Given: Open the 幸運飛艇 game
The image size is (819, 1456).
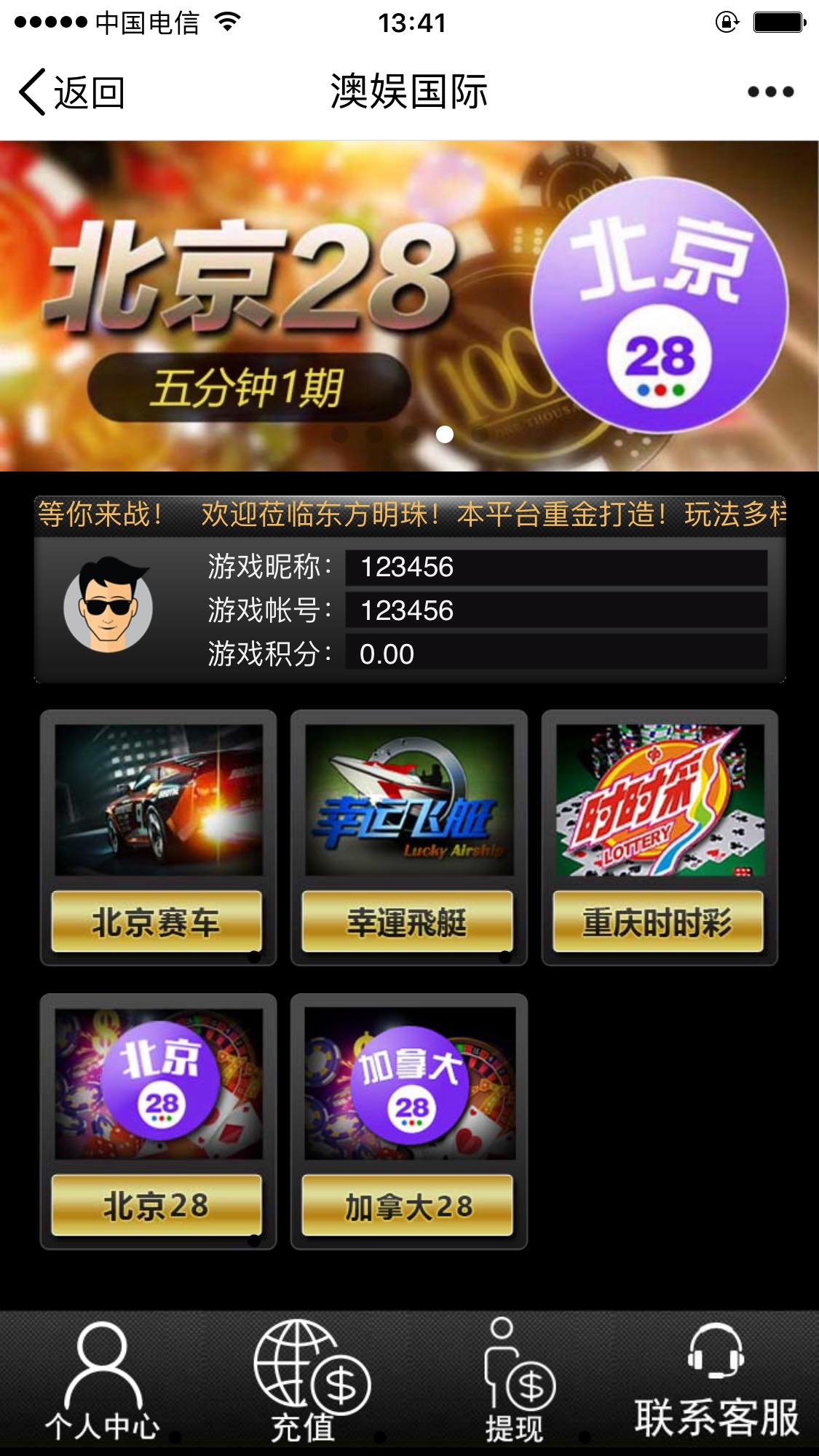Looking at the screenshot, I should pos(408,838).
